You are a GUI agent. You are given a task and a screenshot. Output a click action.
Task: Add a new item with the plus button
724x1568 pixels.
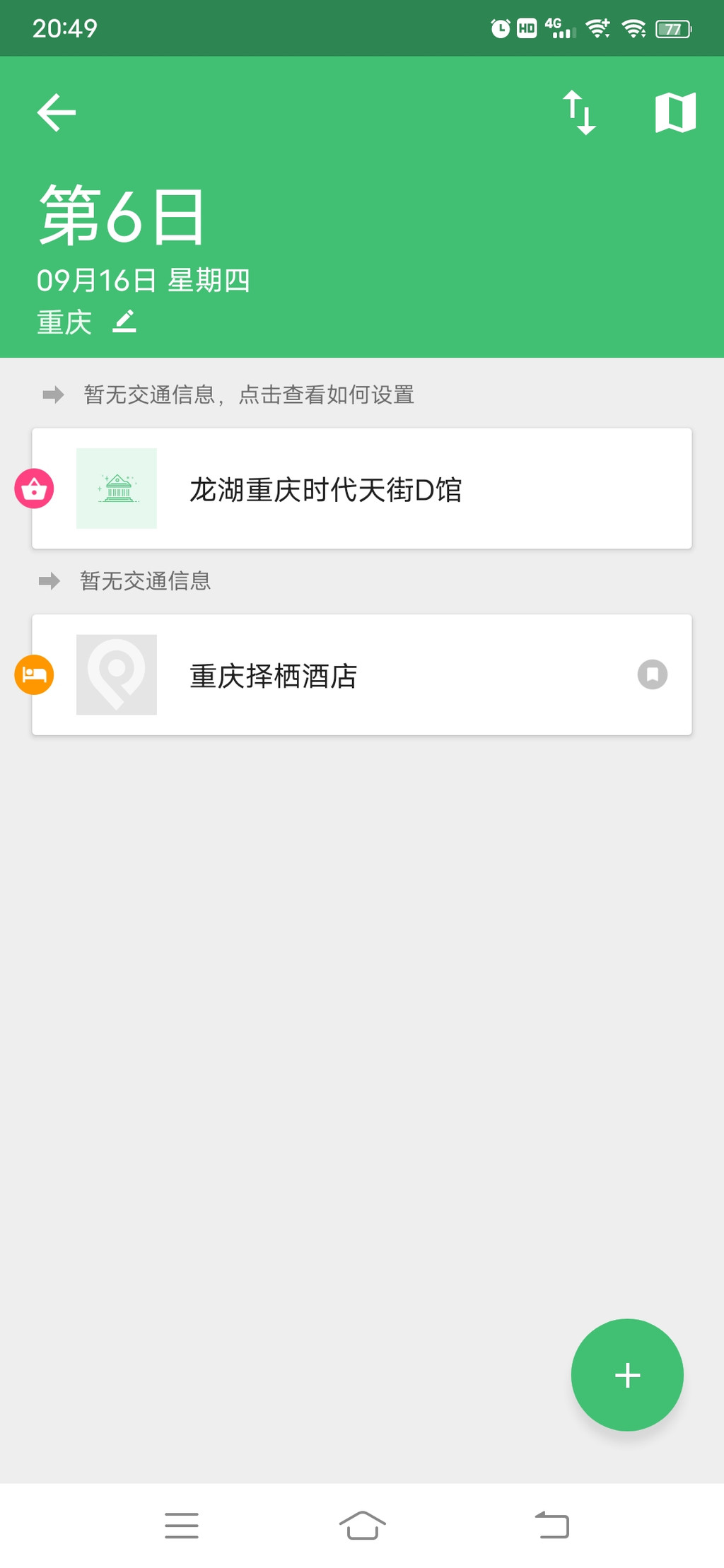pos(627,1375)
